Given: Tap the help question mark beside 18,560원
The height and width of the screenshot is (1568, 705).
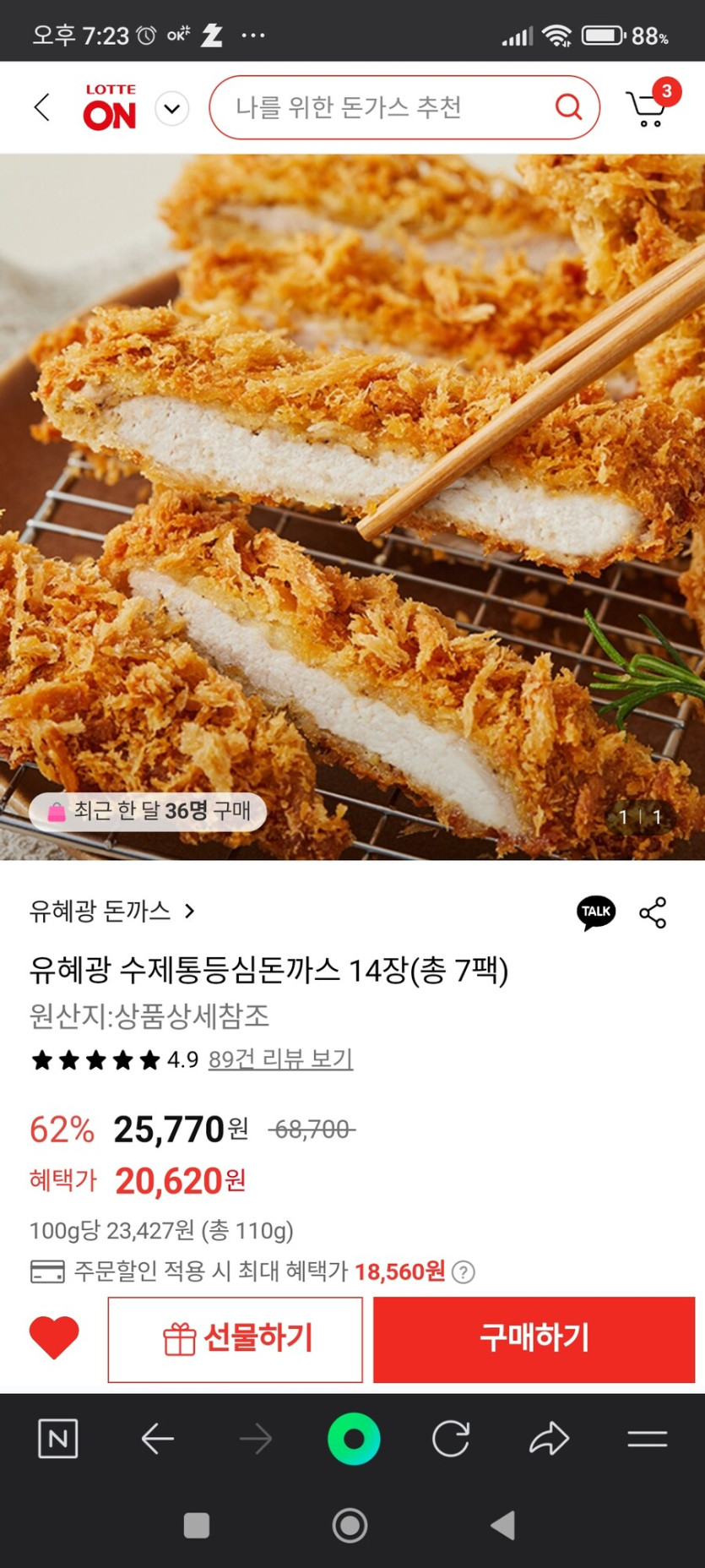Looking at the screenshot, I should click(x=463, y=1271).
